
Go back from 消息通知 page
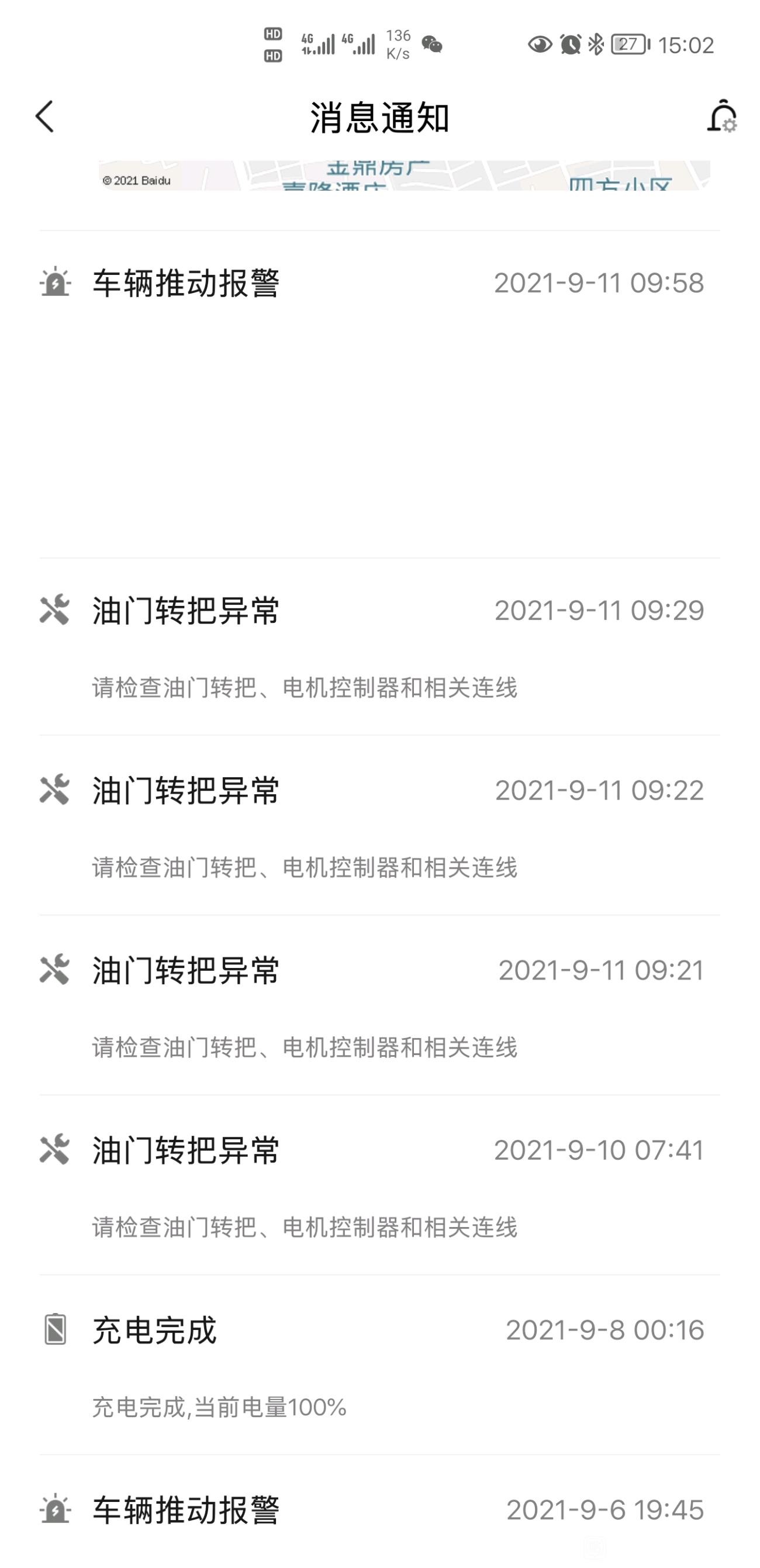click(x=44, y=116)
